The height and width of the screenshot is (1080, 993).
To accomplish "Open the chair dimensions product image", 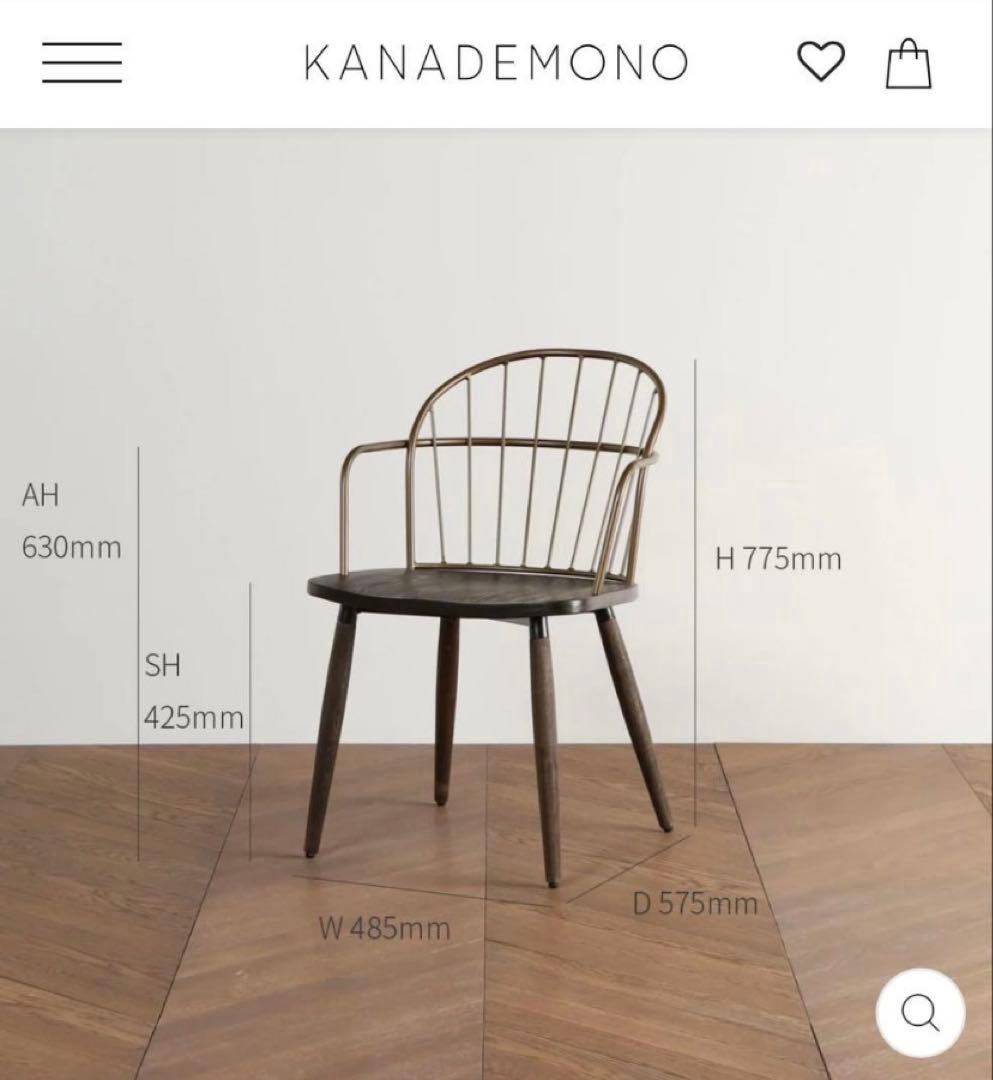I will [496, 600].
